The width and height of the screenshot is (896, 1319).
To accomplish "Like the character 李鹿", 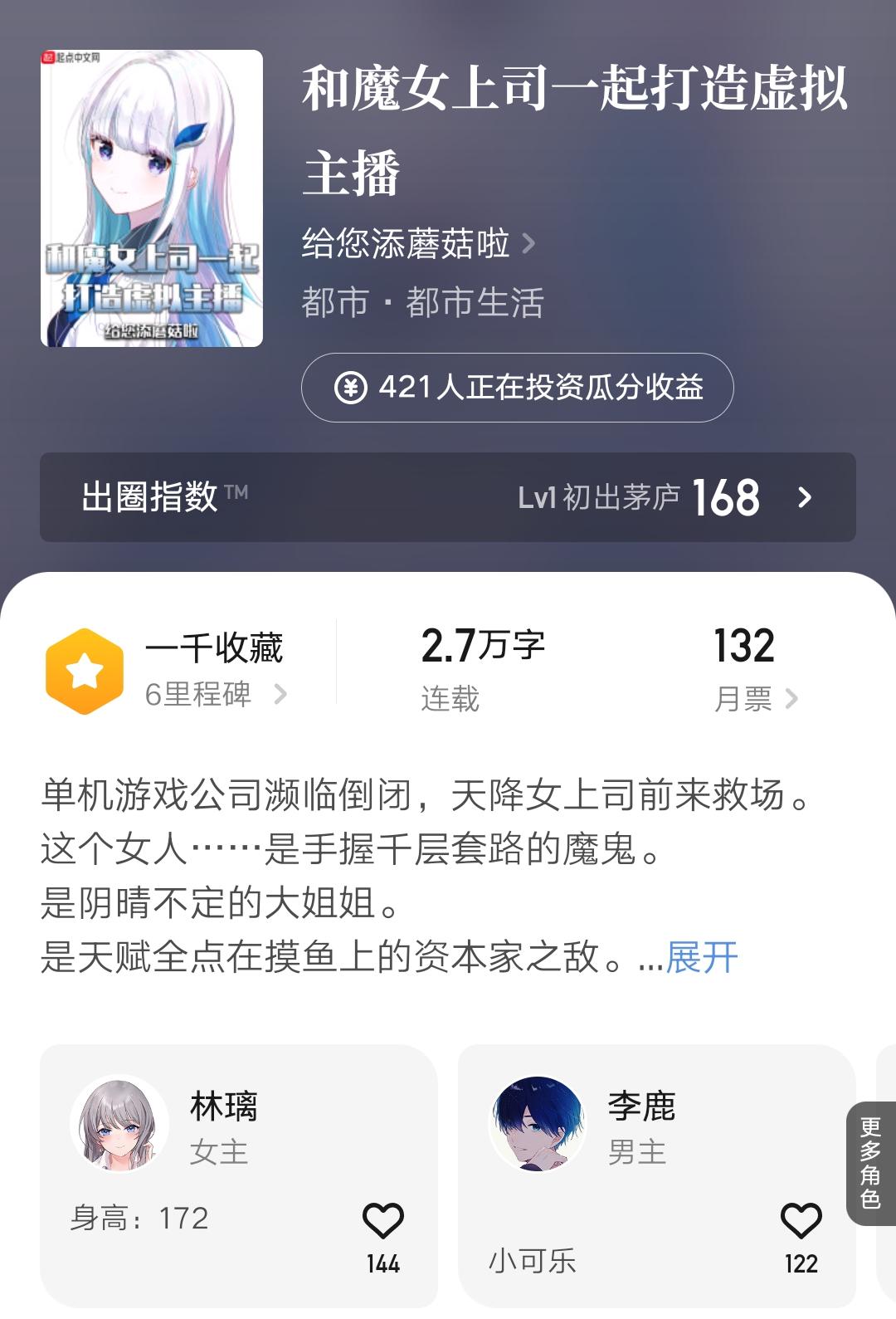I will tap(801, 1221).
